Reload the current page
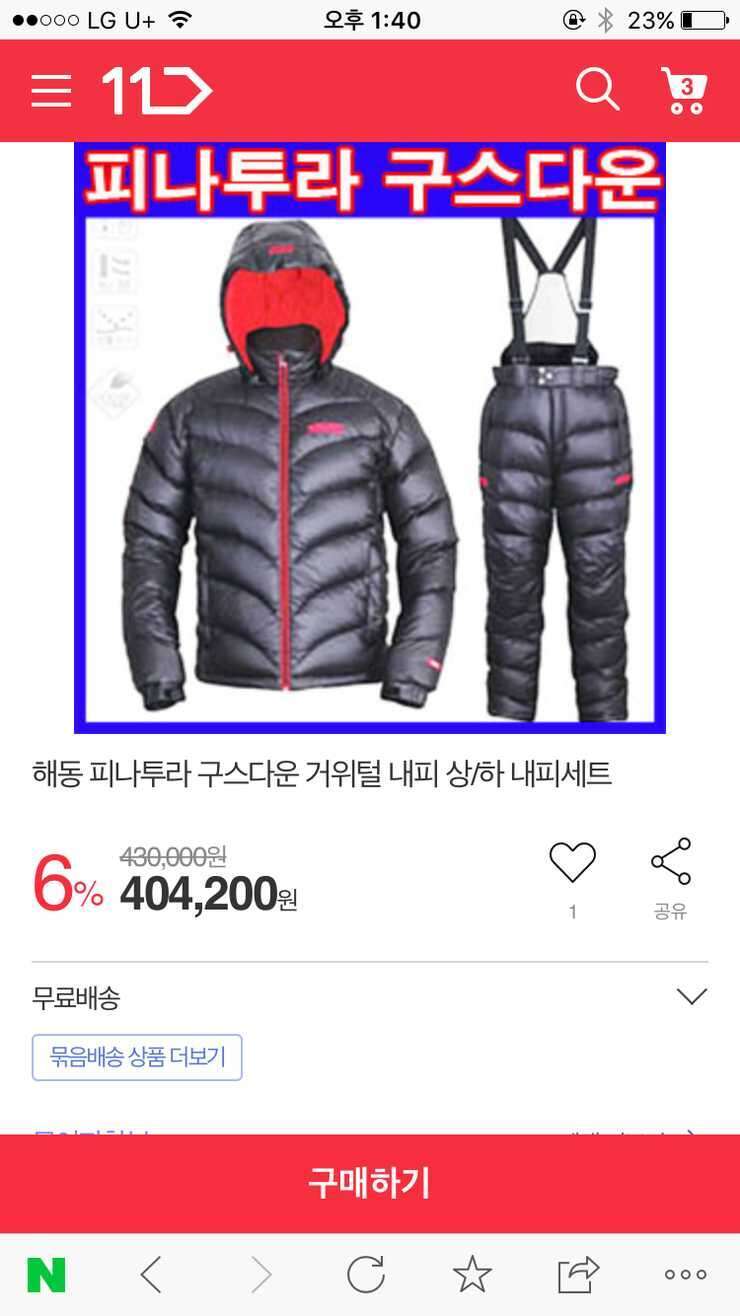 (366, 1274)
